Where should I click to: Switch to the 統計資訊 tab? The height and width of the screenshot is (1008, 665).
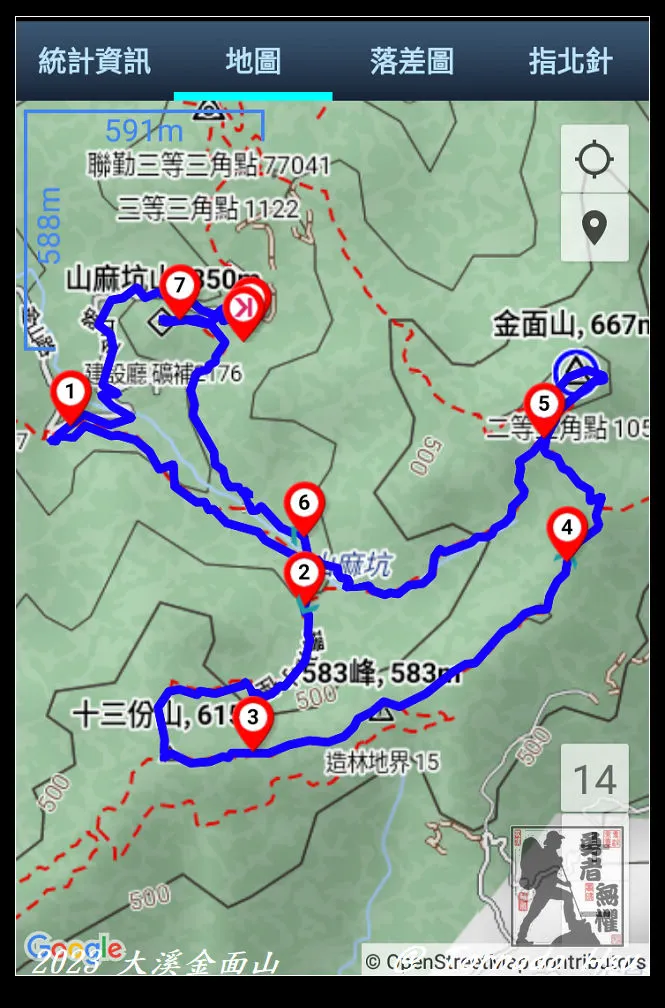click(94, 61)
